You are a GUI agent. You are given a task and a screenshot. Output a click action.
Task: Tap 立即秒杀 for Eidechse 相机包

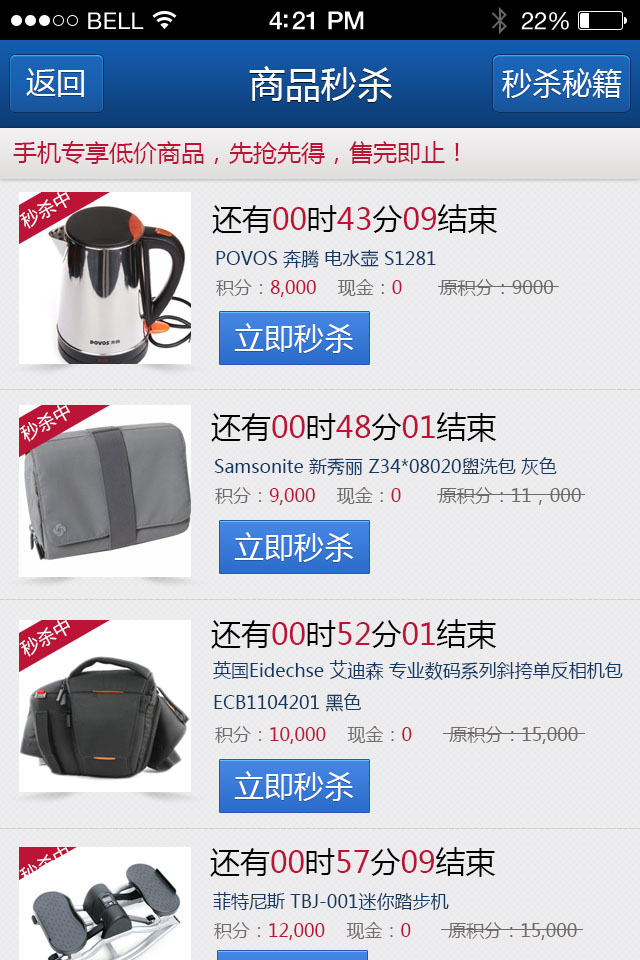pos(294,786)
